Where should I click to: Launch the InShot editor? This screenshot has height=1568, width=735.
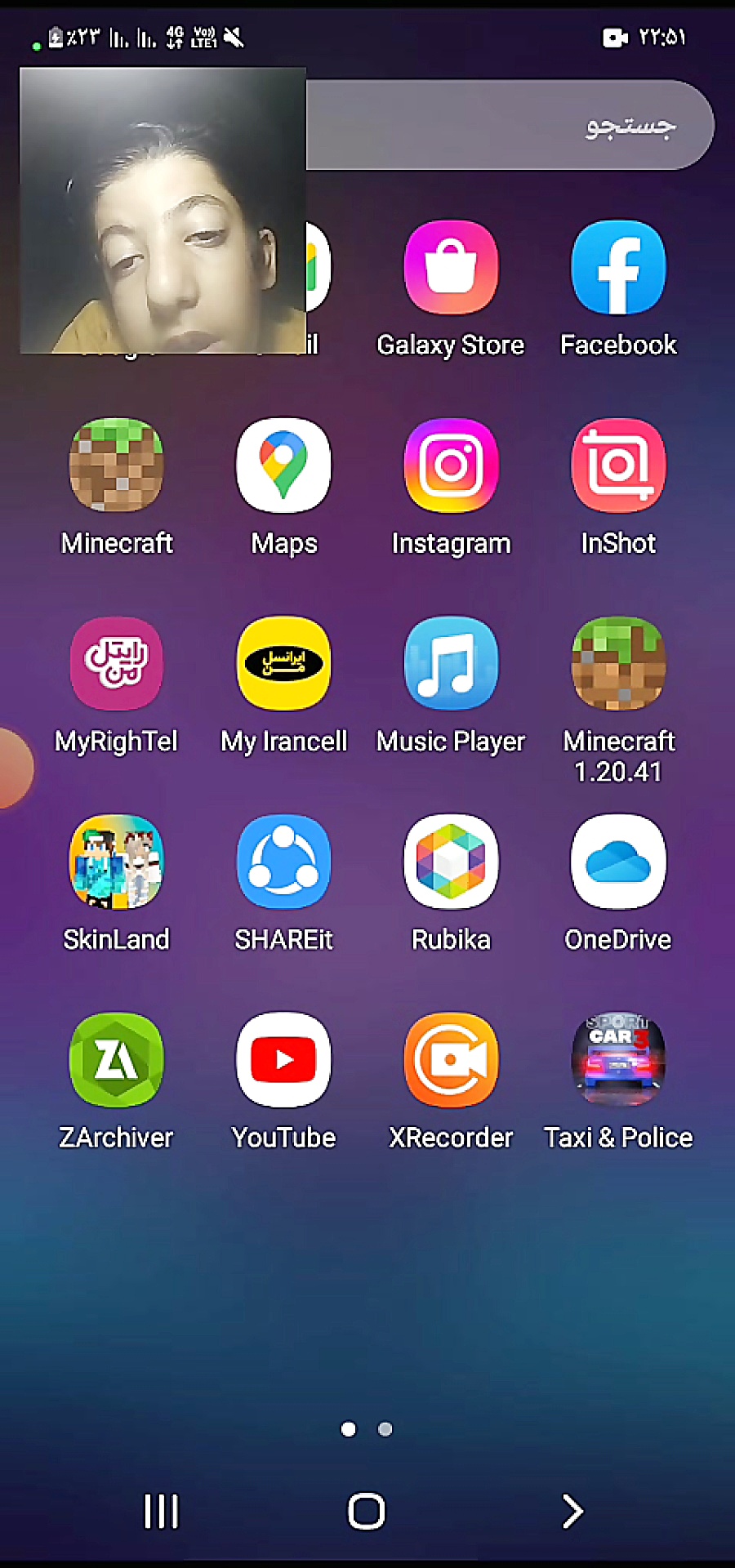(618, 465)
